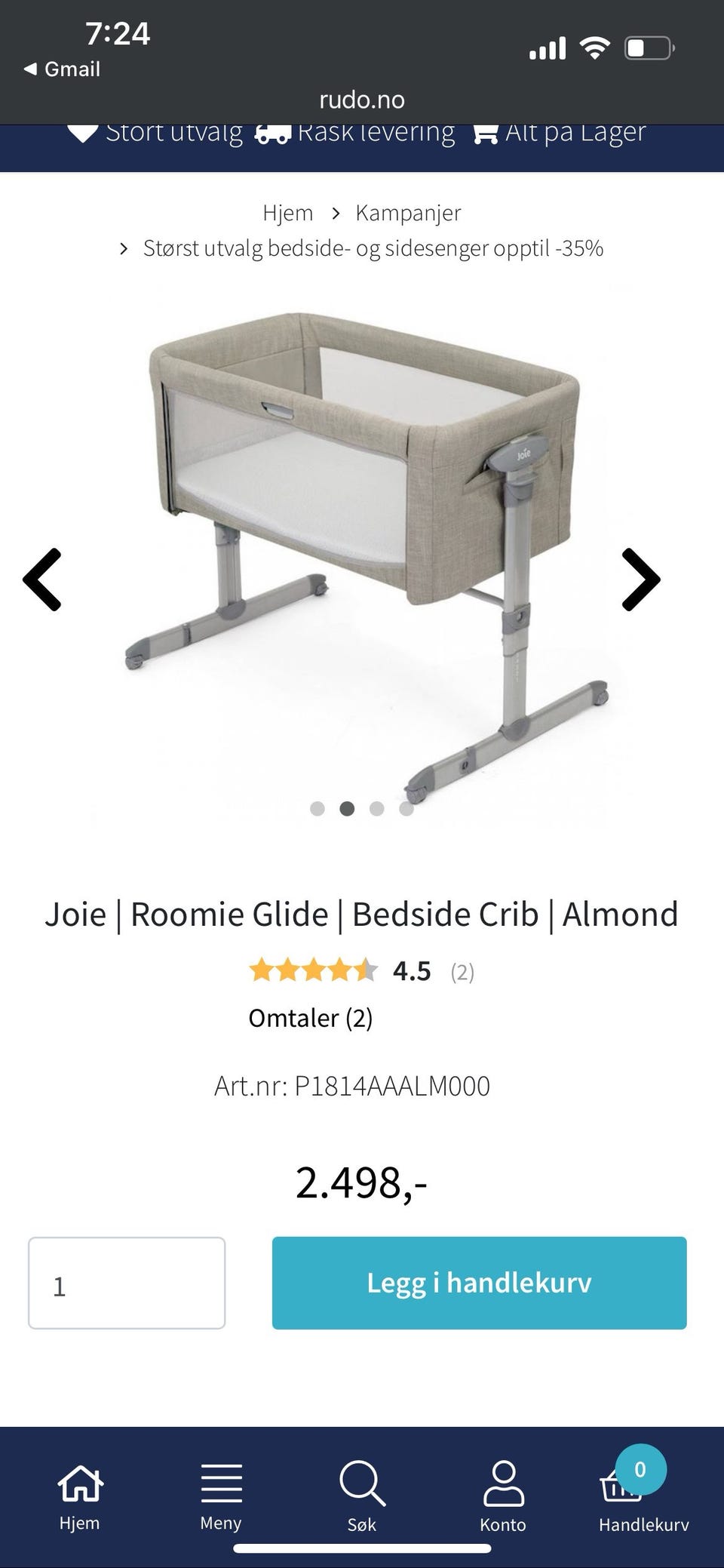Image resolution: width=724 pixels, height=1568 pixels.
Task: Open the Meny tab
Action: pyautogui.click(x=221, y=1497)
